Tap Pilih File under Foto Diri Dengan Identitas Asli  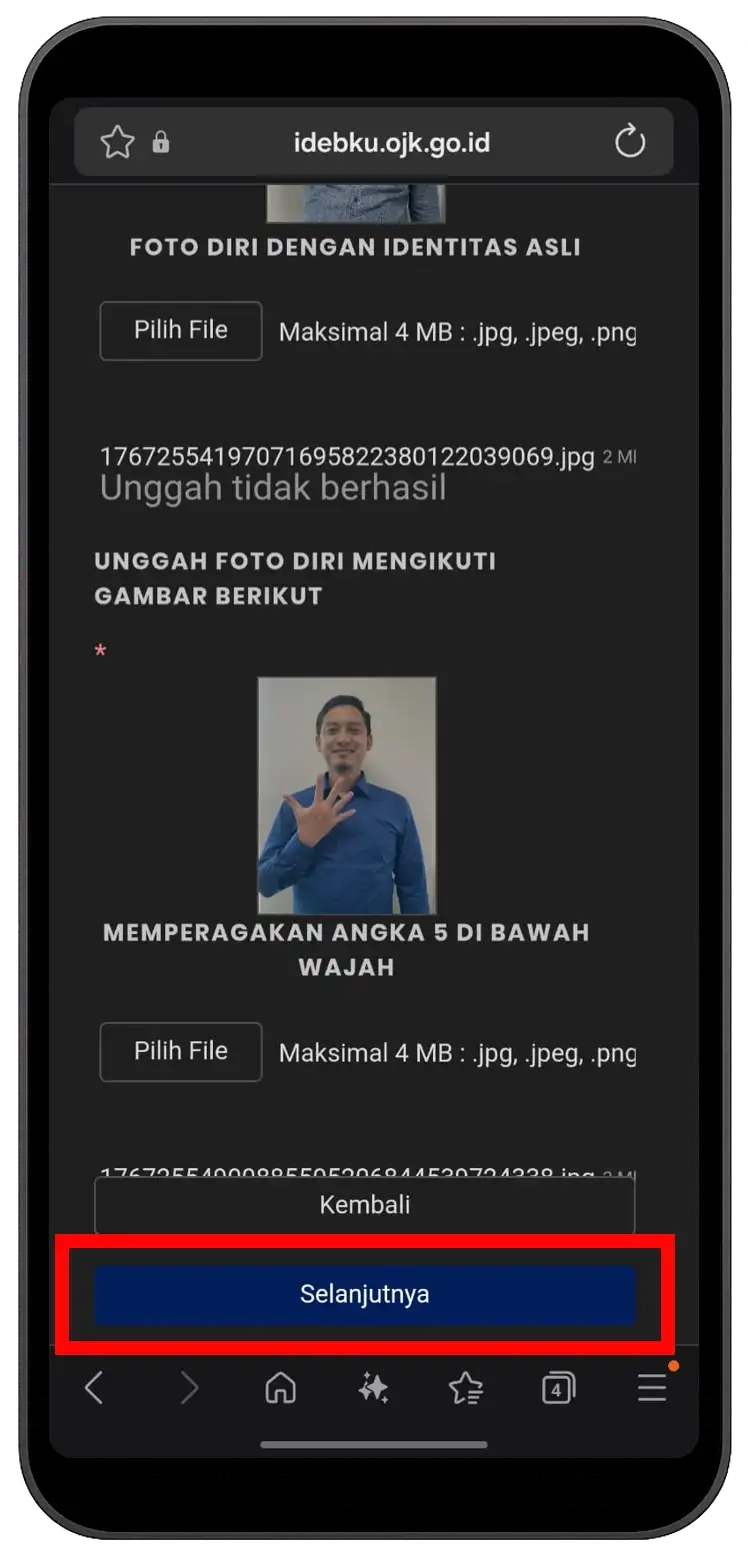pyautogui.click(x=180, y=330)
